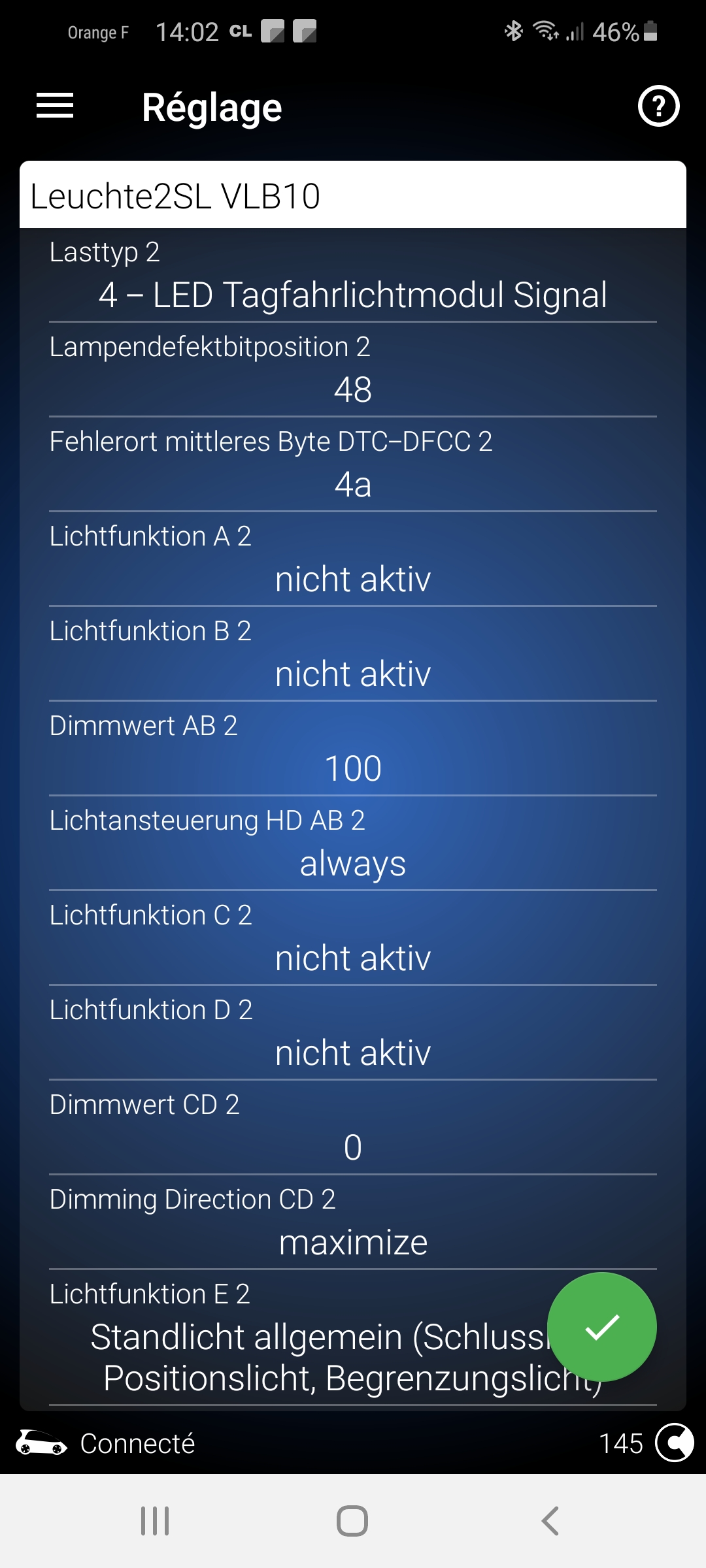706x1568 pixels.
Task: Edit the Lasttyp 2 setting
Action: 353,276
